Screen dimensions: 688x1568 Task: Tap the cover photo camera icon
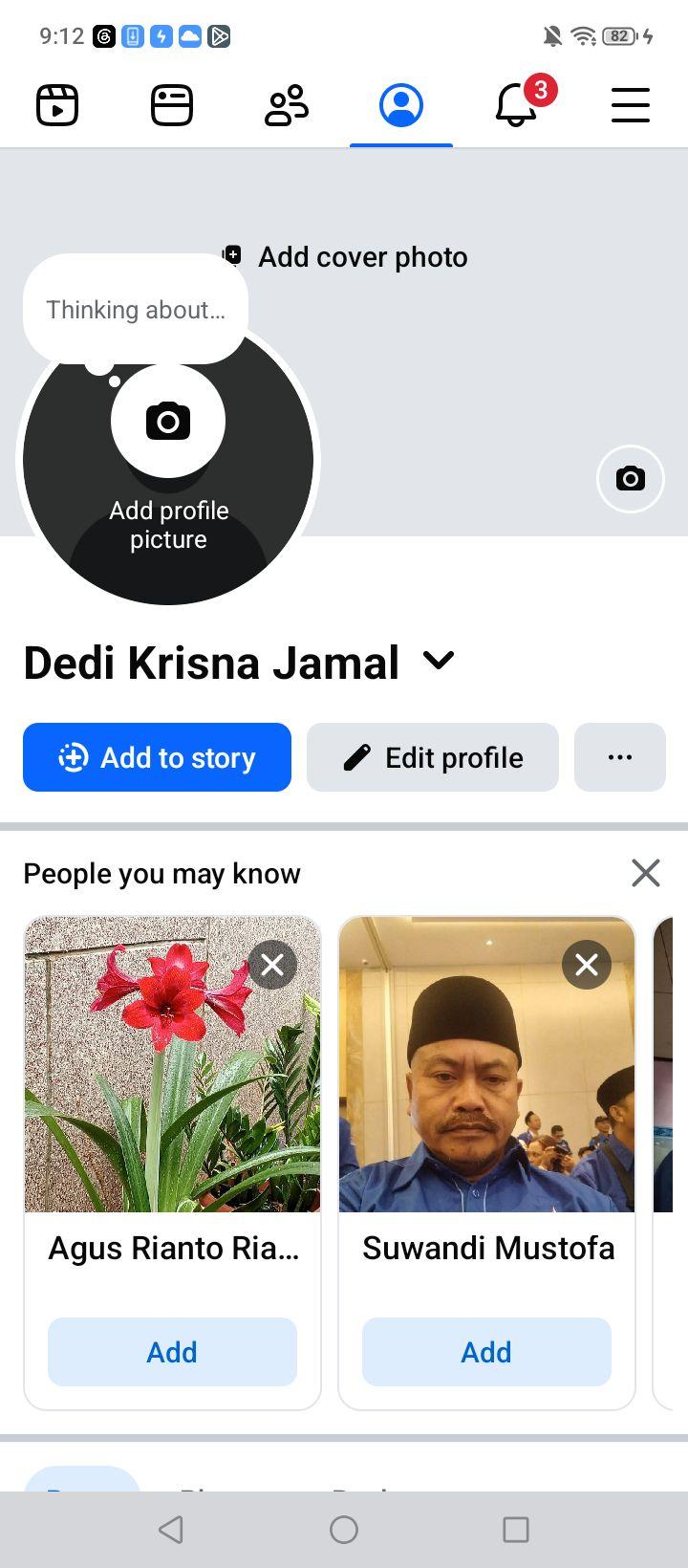point(631,478)
